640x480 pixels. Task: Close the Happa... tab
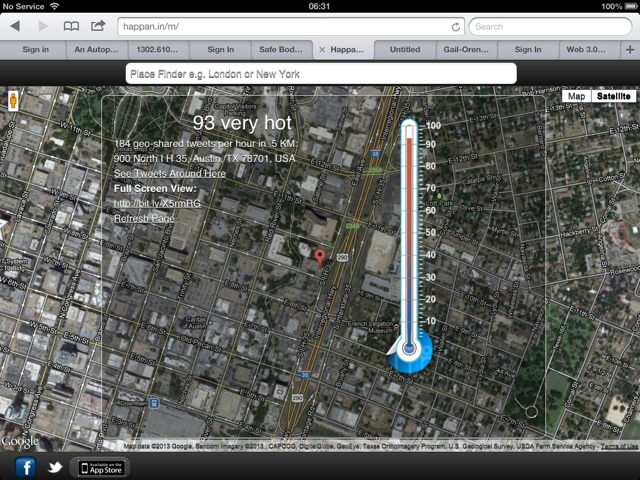pos(322,48)
